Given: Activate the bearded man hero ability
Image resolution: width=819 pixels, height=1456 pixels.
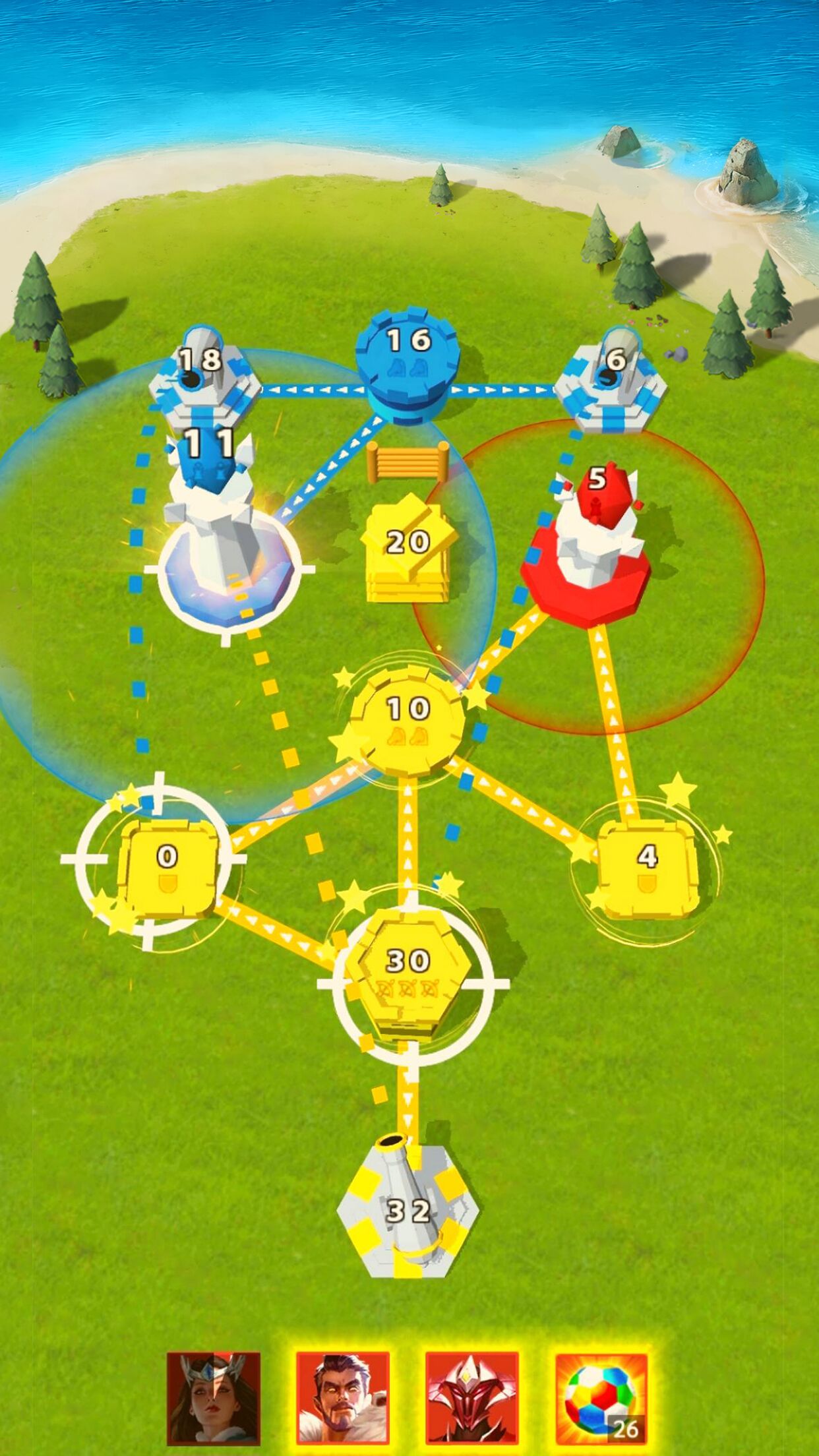Looking at the screenshot, I should click(343, 1397).
